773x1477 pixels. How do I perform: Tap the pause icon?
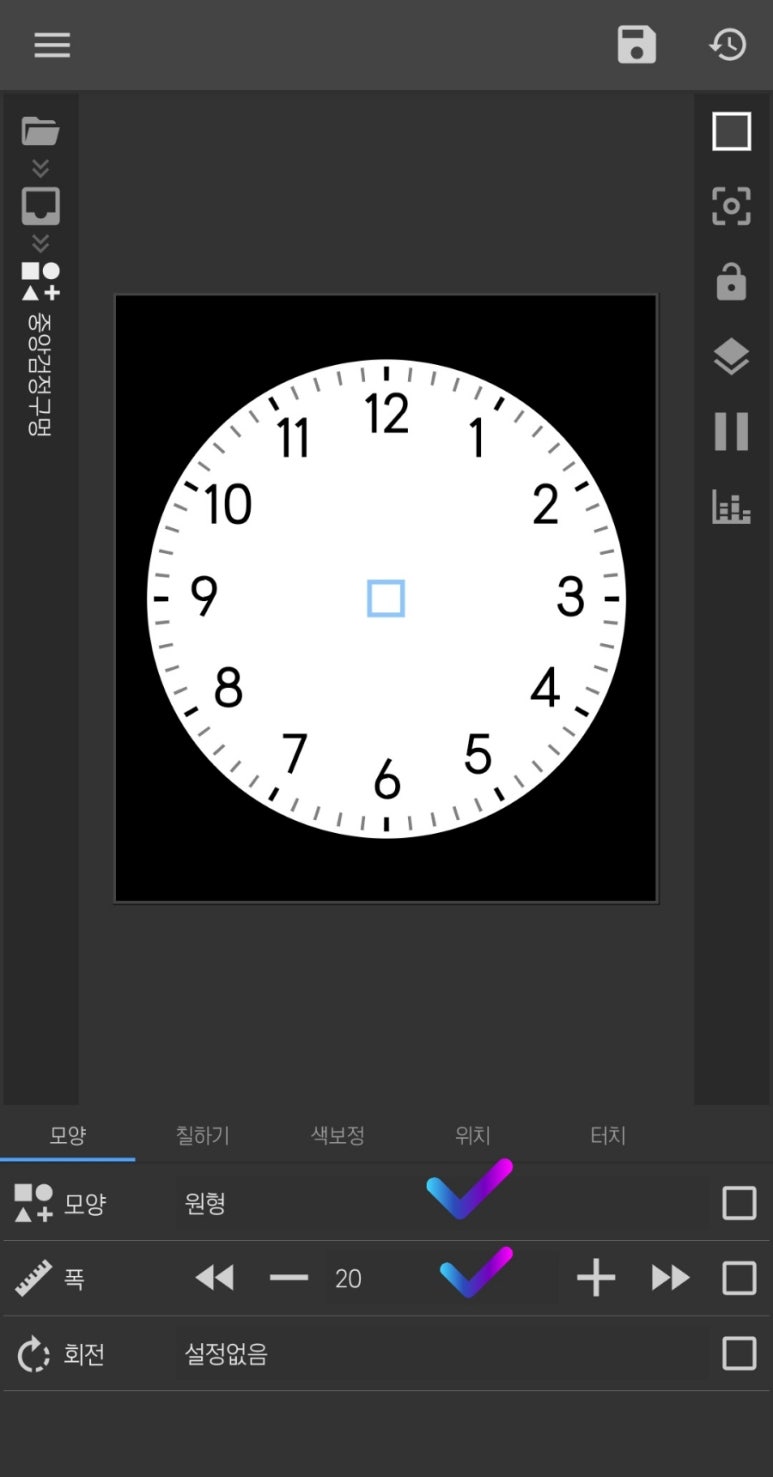731,431
